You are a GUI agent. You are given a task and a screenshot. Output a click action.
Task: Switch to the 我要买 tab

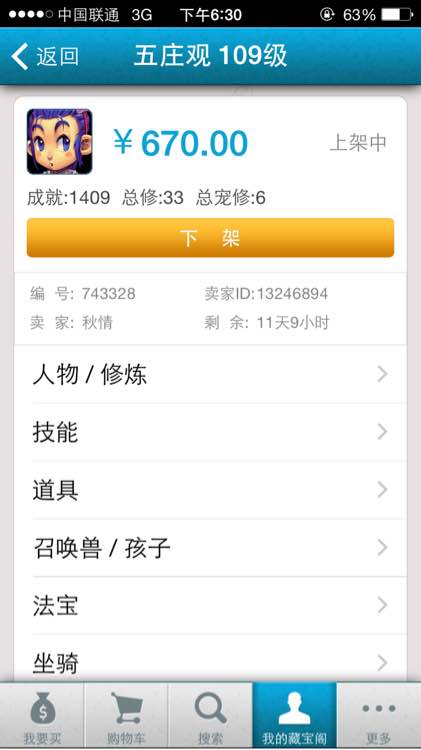[42, 716]
